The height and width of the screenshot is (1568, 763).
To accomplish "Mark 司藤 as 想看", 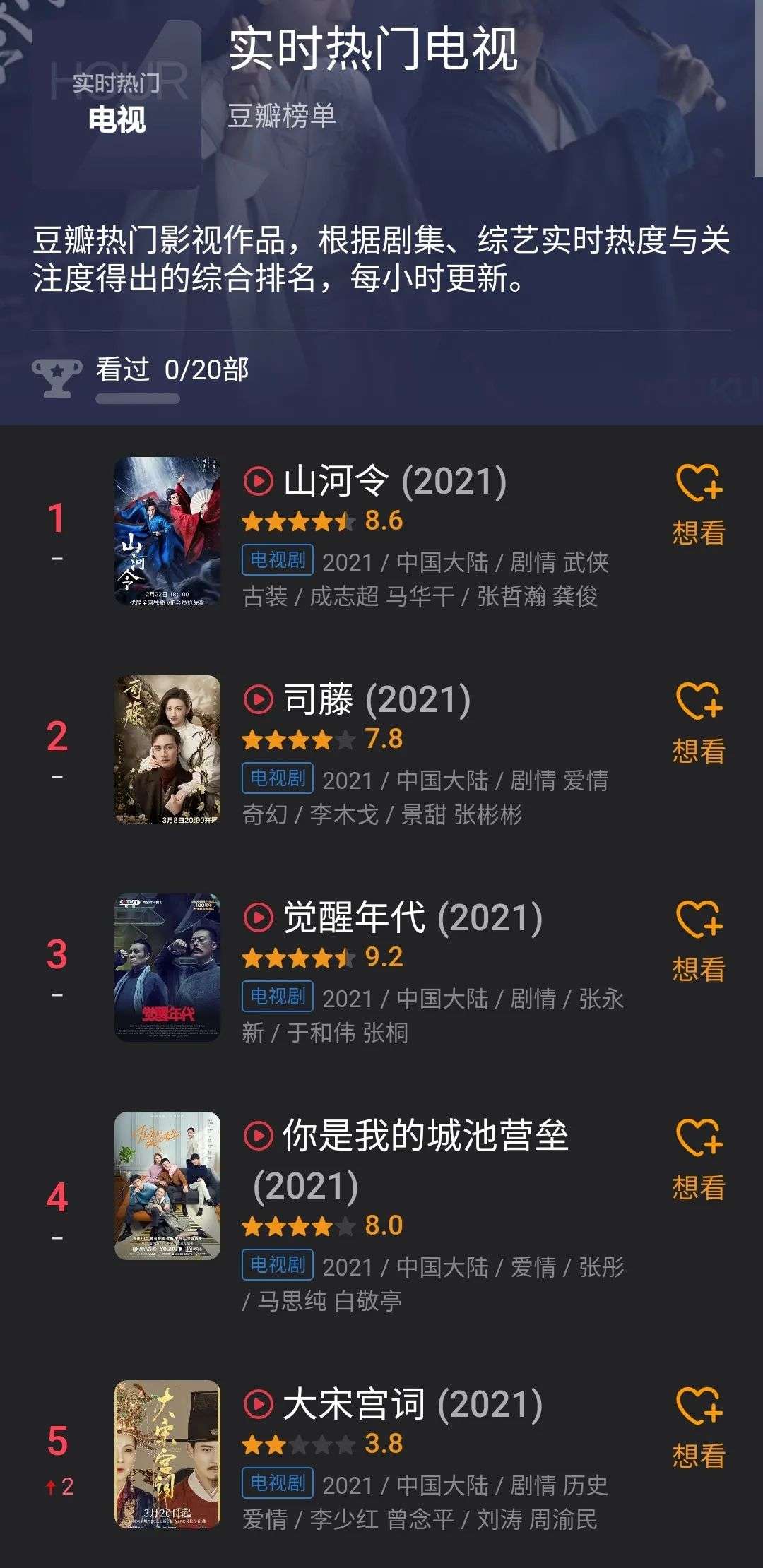I will [x=698, y=723].
